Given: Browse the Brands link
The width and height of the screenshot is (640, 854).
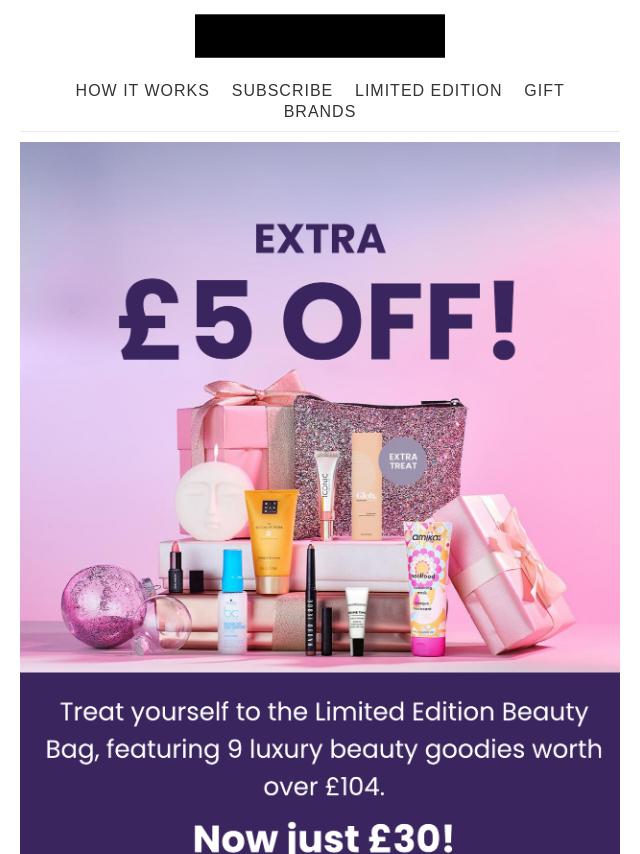Looking at the screenshot, I should click(319, 111).
